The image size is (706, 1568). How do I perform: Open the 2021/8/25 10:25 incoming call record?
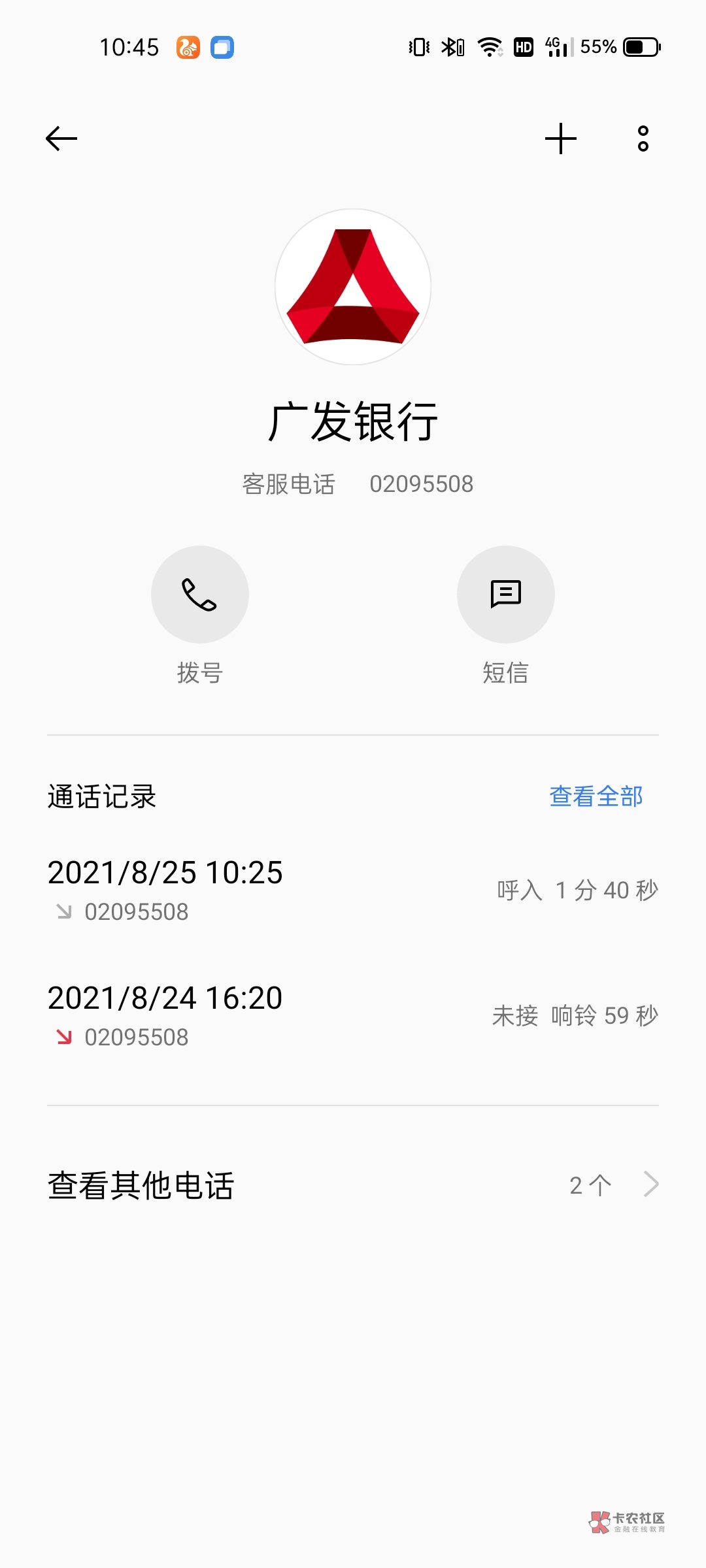[x=353, y=890]
